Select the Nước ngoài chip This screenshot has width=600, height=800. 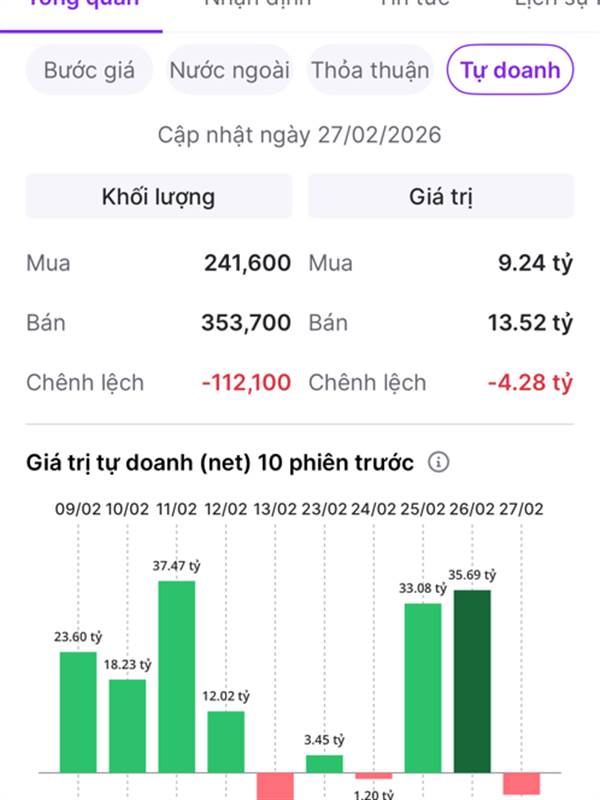(229, 71)
